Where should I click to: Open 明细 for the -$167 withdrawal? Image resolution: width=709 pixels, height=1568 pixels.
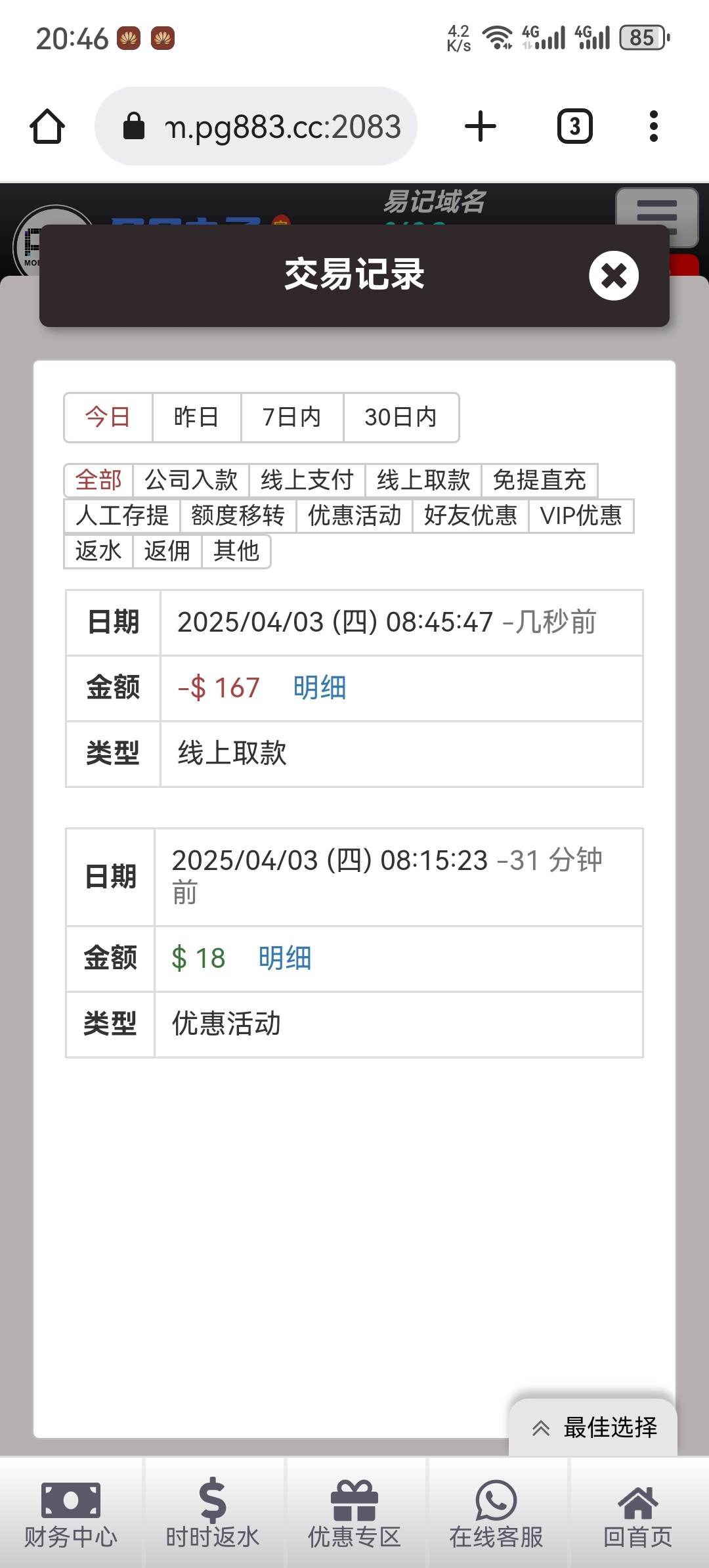pyautogui.click(x=320, y=688)
